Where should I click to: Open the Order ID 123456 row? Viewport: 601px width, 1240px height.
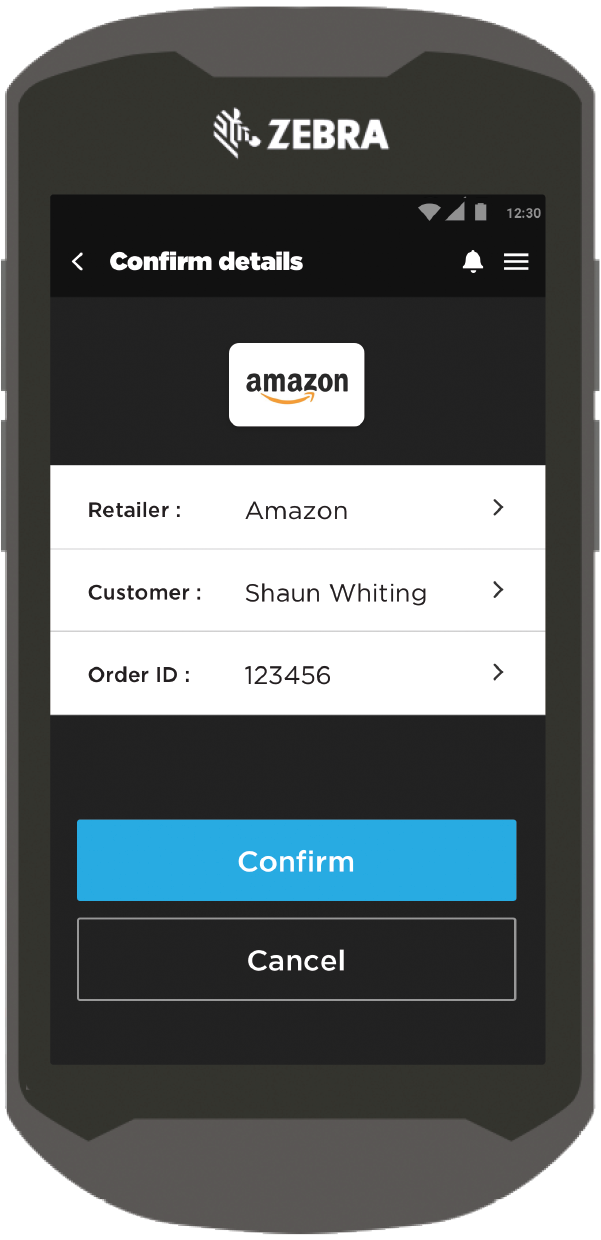pos(298,674)
